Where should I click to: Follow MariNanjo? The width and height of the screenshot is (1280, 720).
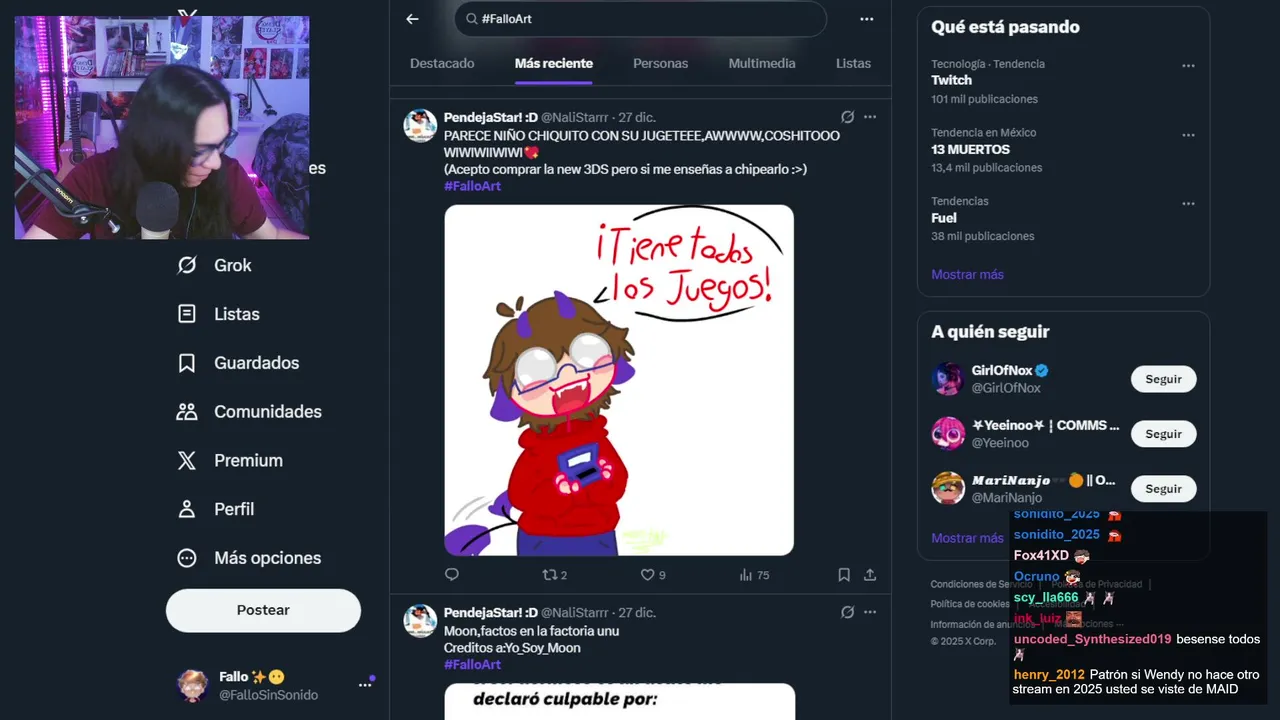tap(1163, 489)
